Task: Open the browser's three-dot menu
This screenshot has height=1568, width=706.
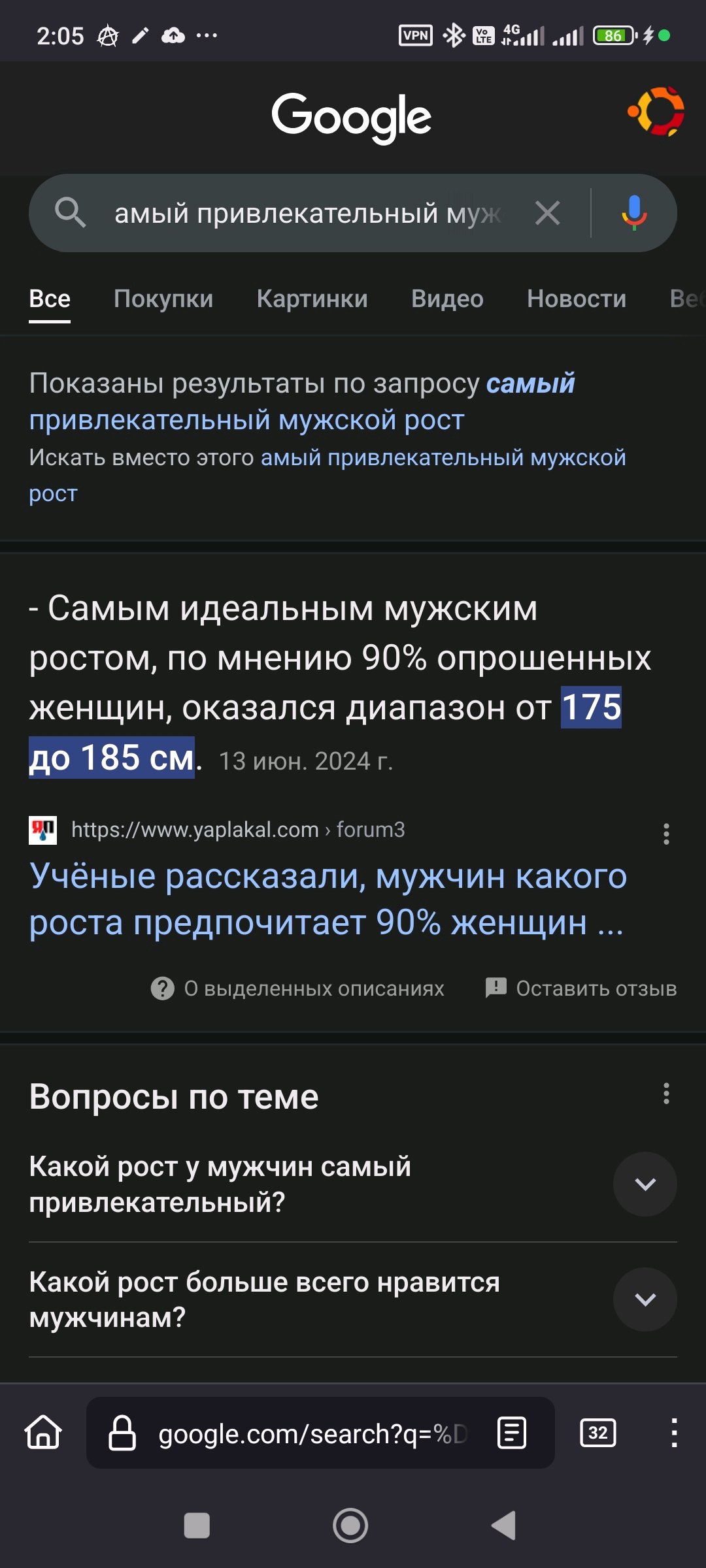Action: 674,1433
